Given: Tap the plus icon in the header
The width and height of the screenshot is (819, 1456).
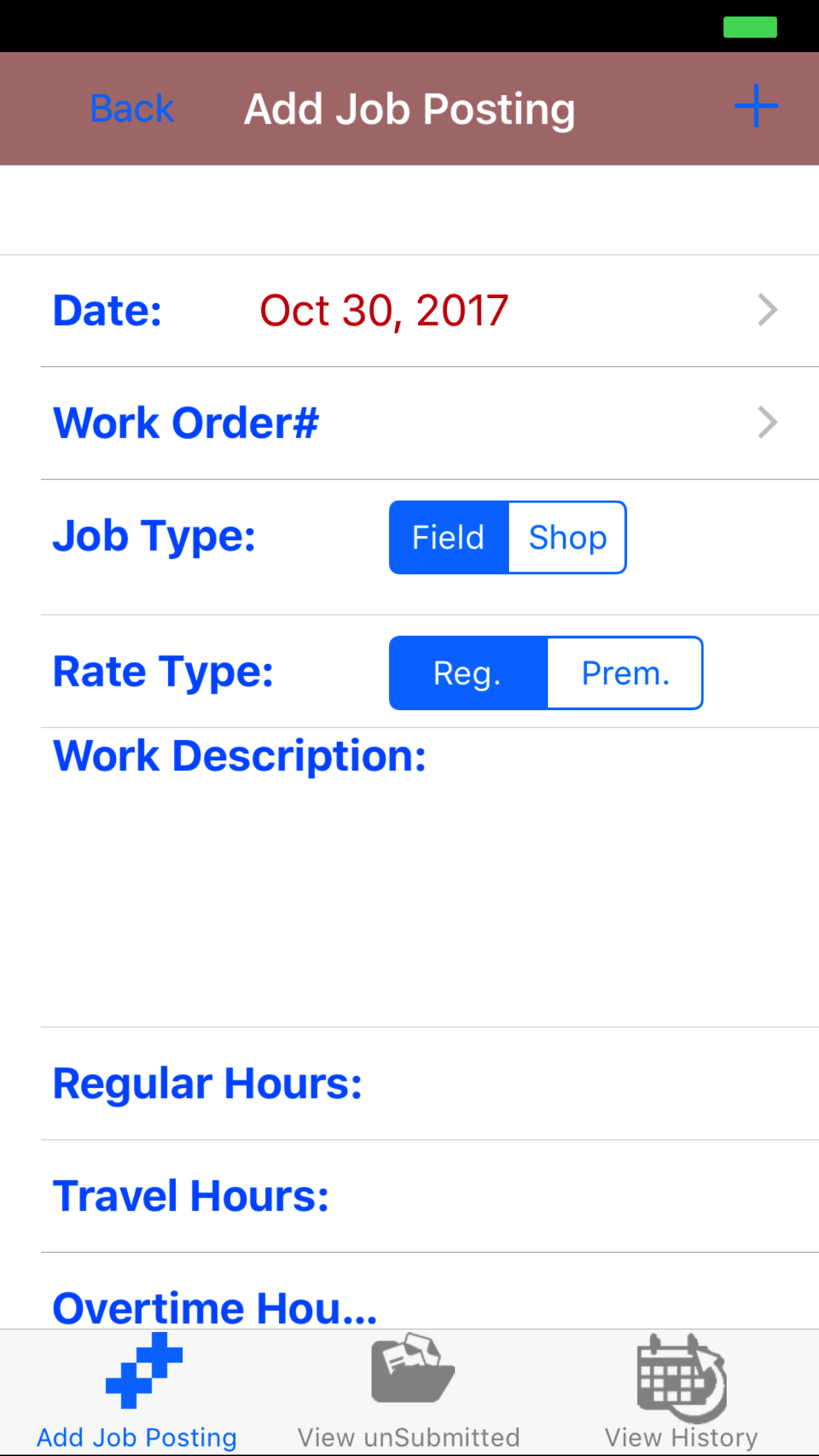Looking at the screenshot, I should point(756,106).
